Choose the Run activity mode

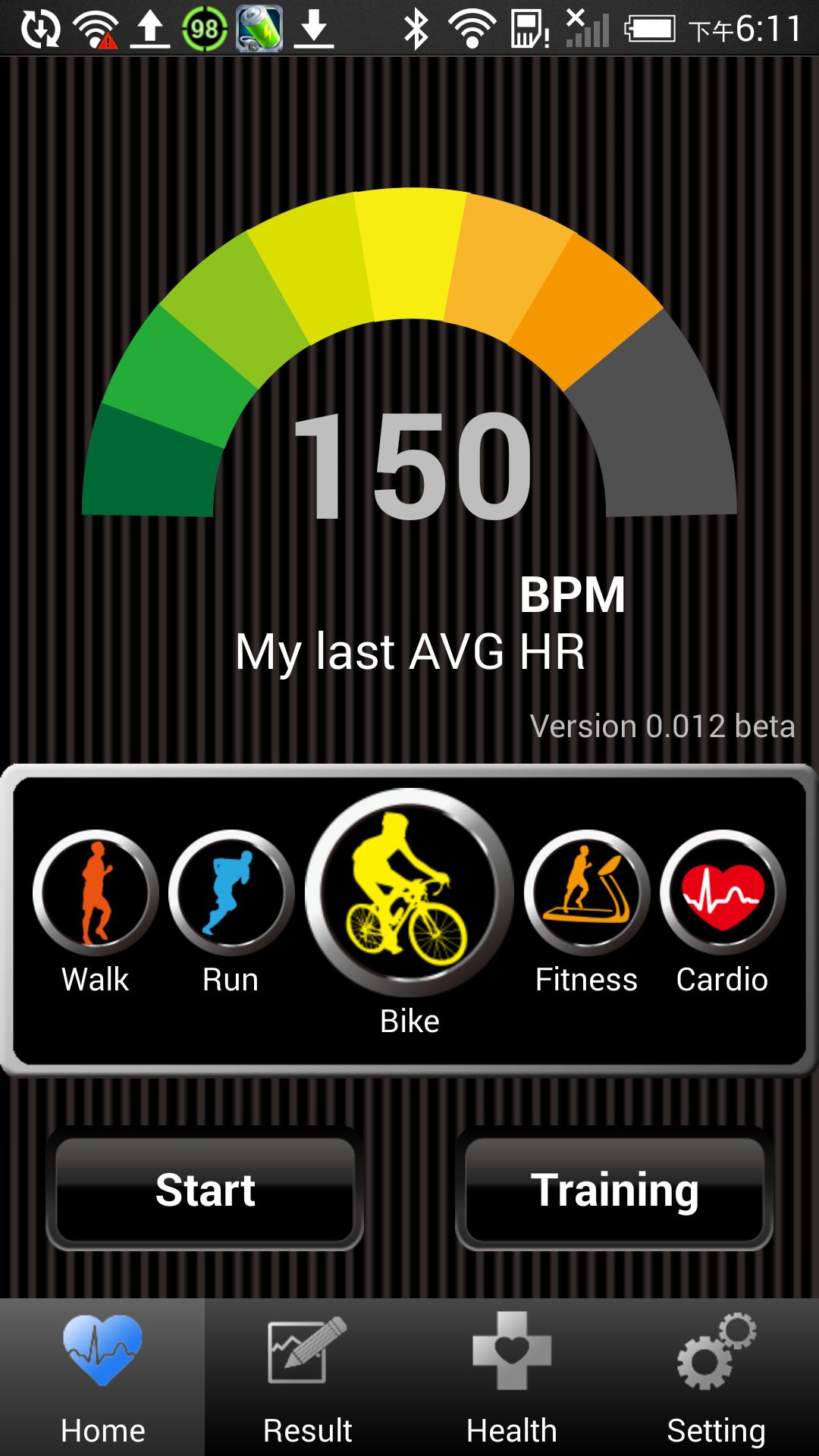tap(231, 893)
